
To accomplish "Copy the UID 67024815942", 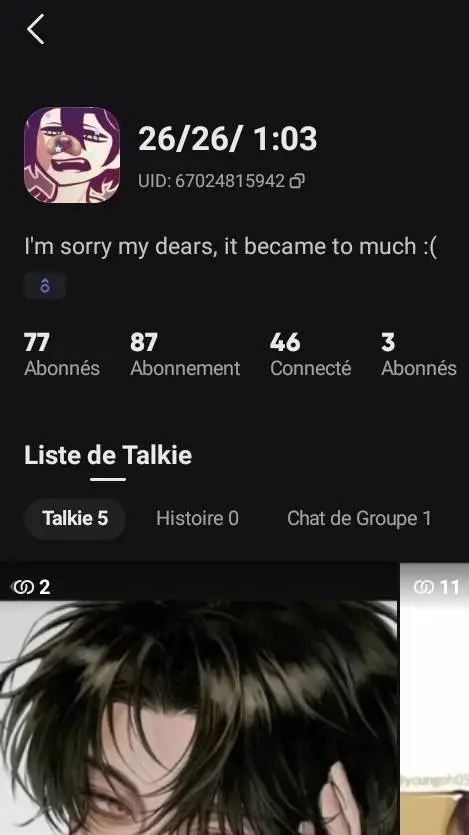I will (x=297, y=181).
